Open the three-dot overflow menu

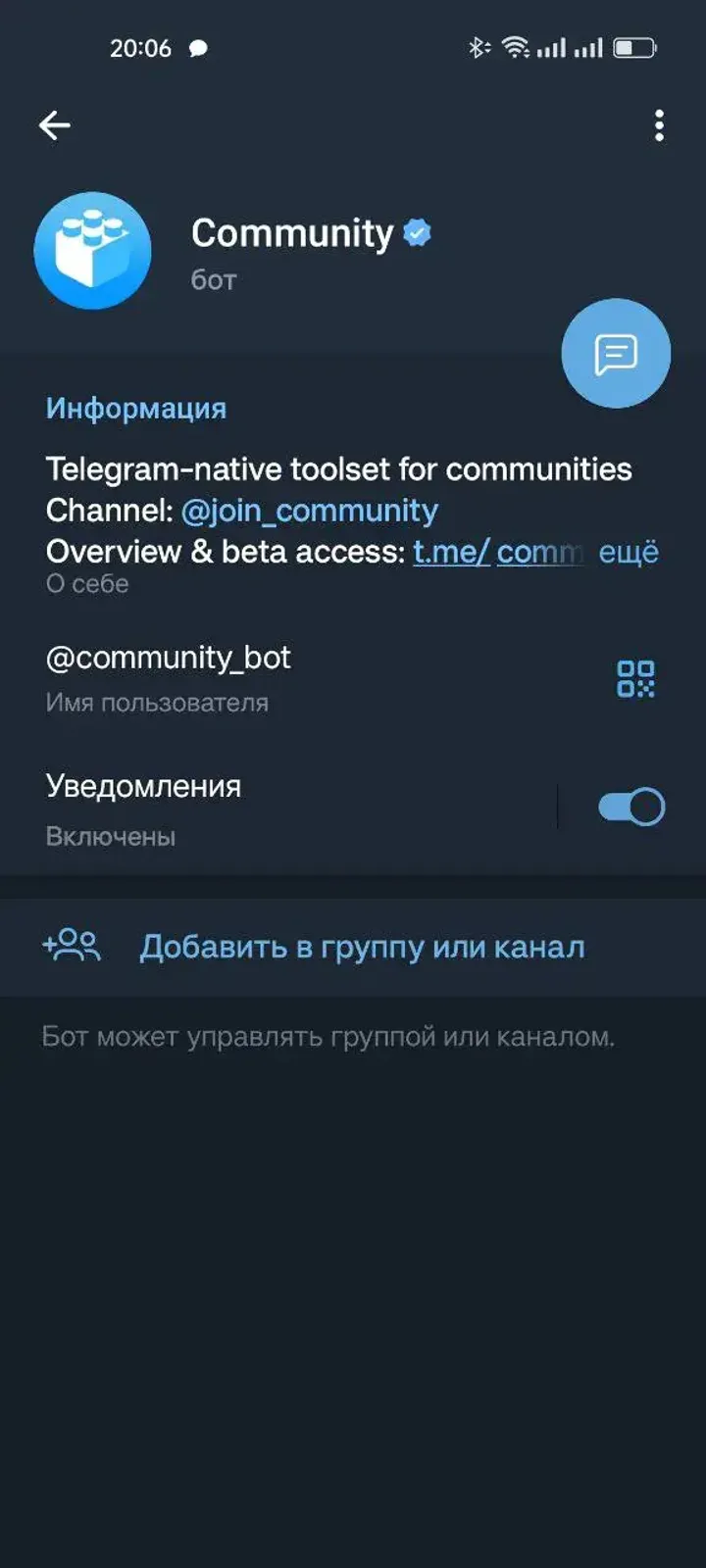click(659, 124)
